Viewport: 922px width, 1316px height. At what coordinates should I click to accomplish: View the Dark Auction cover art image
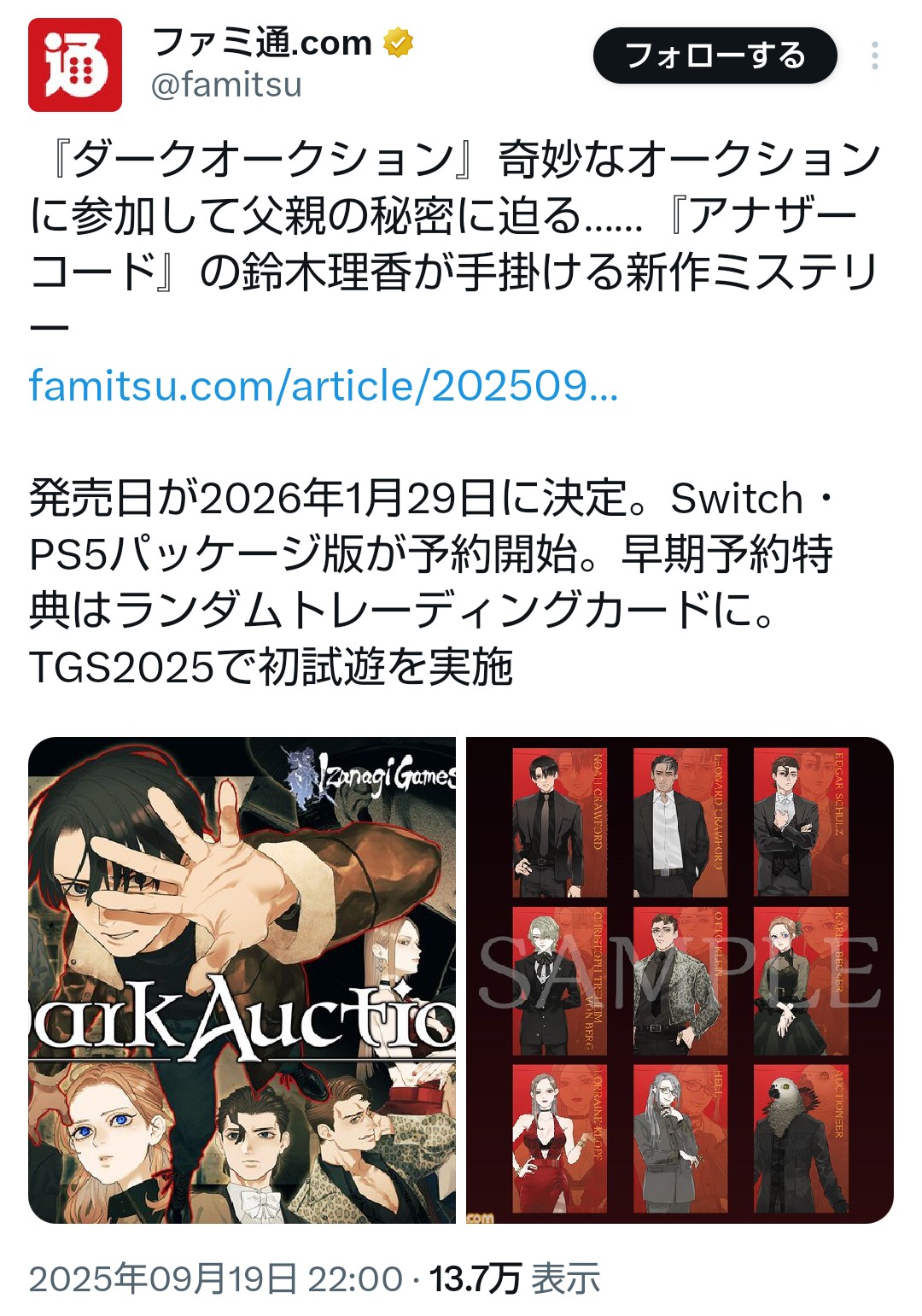(x=242, y=980)
